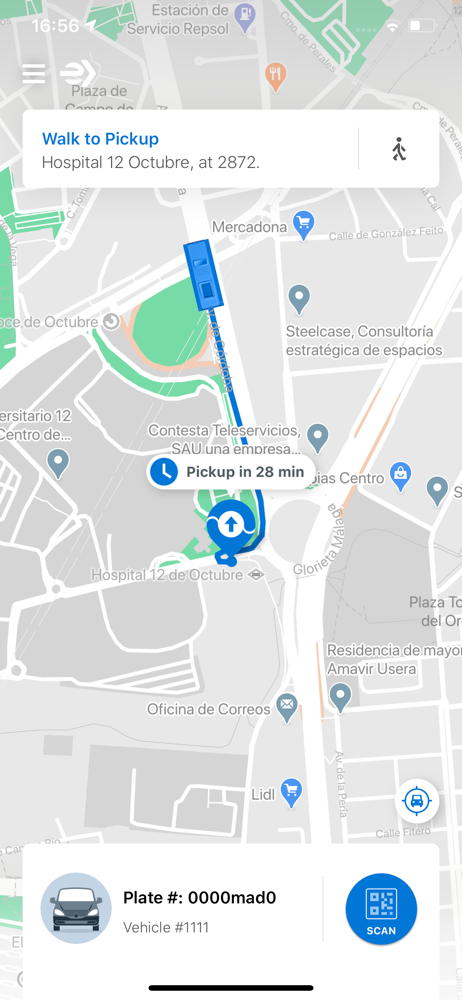The width and height of the screenshot is (462, 1000).
Task: Select the Mercadona map marker
Action: [x=303, y=224]
